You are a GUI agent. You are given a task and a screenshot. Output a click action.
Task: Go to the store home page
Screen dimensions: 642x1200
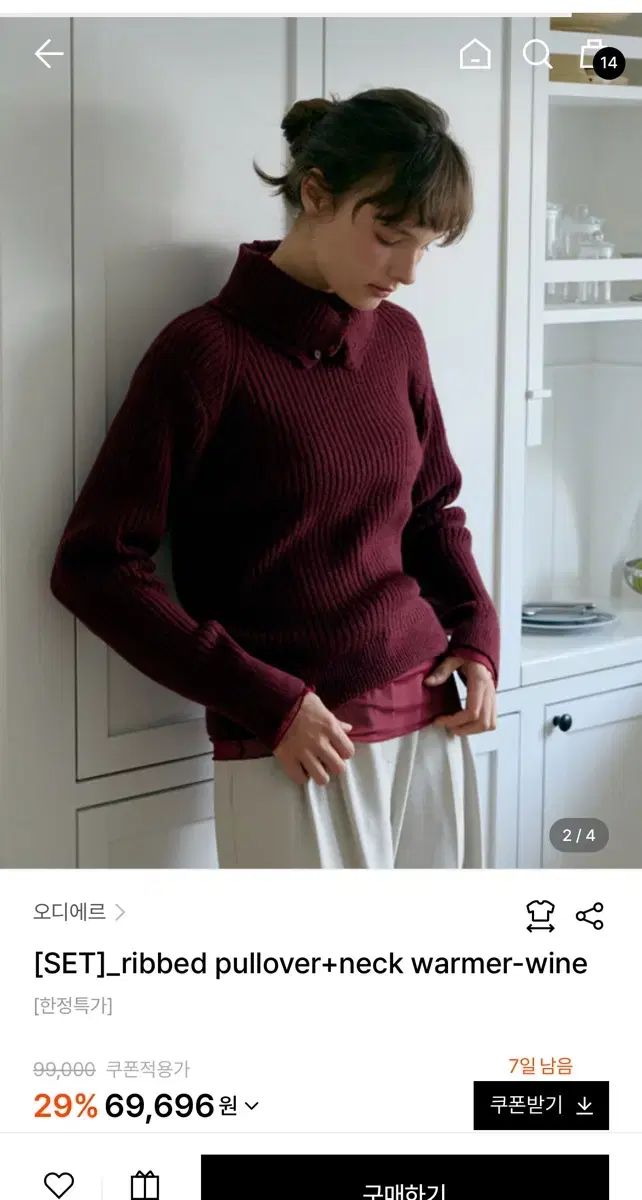tap(475, 54)
